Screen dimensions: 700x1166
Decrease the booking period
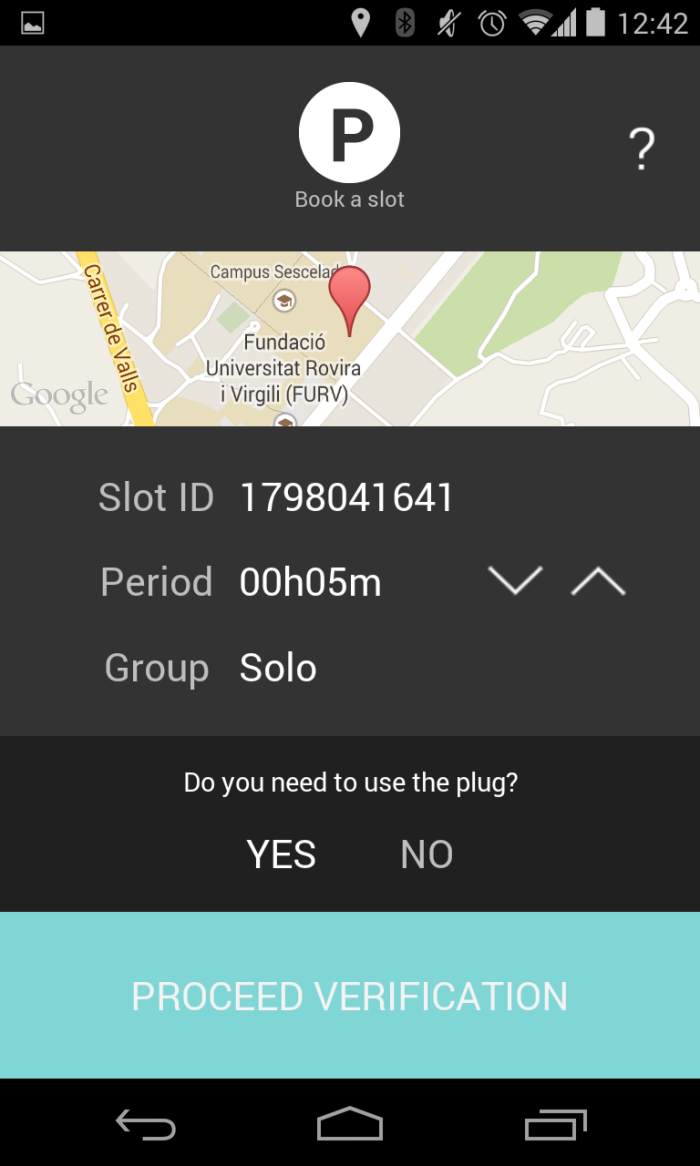pos(515,581)
